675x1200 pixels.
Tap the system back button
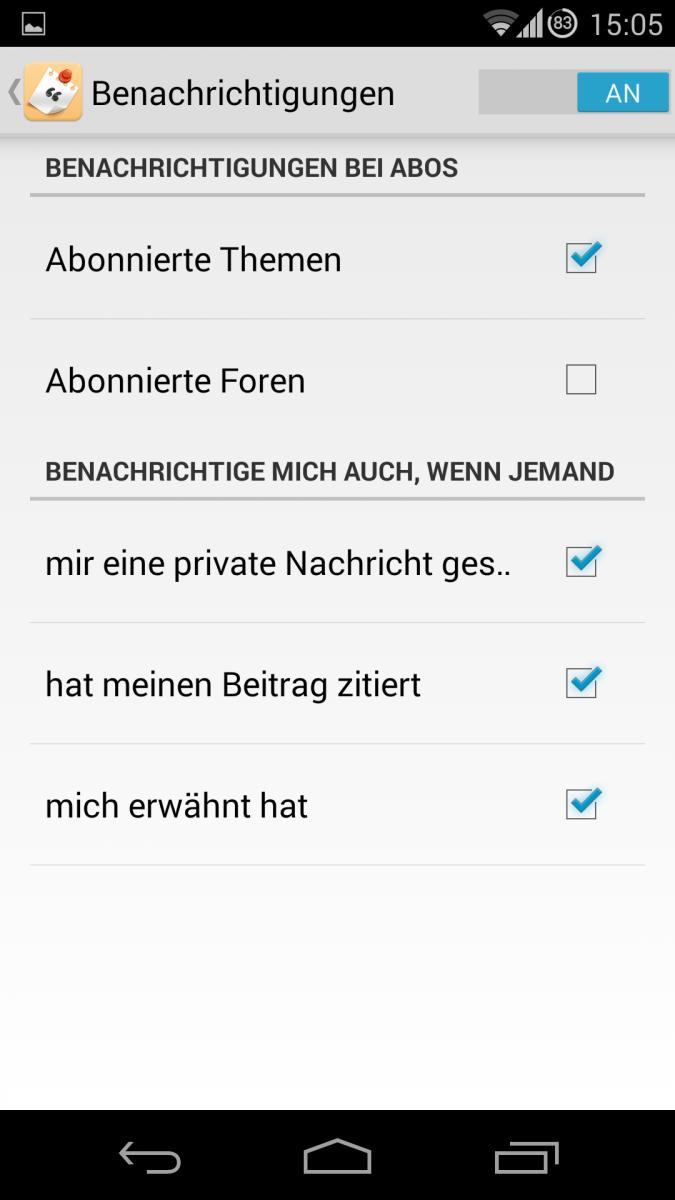pyautogui.click(x=150, y=1157)
